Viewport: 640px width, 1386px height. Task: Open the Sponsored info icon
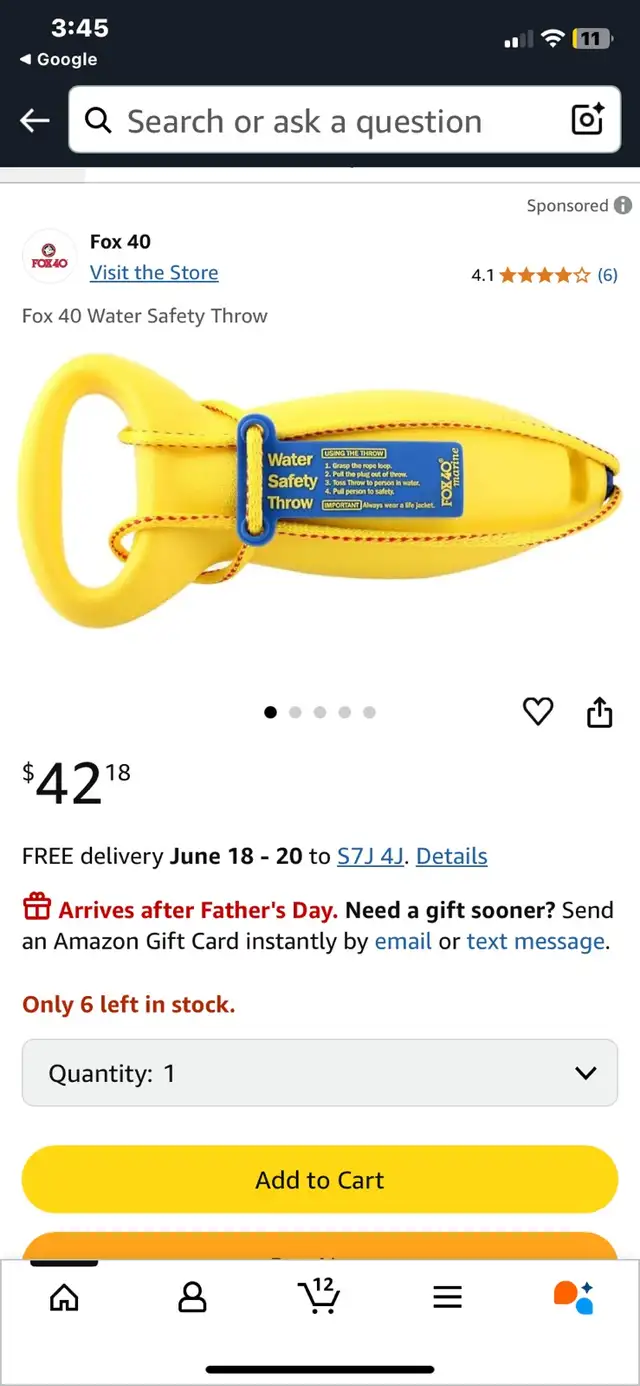623,205
